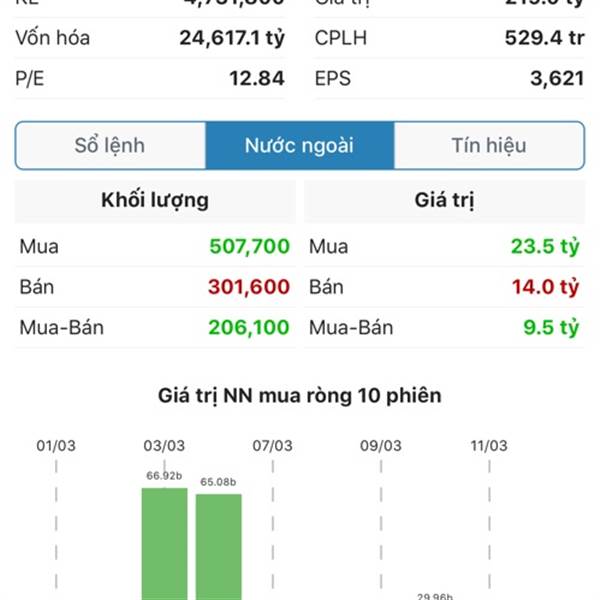
Task: Switch to the Sổ lệnh tab
Action: pyautogui.click(x=110, y=146)
